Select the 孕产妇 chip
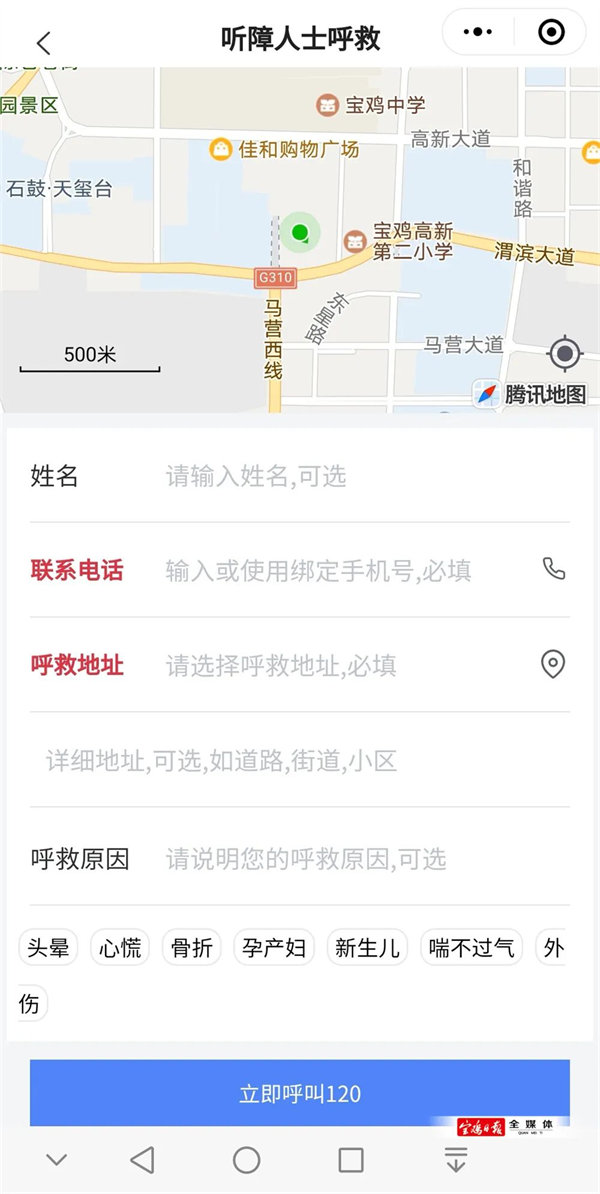This screenshot has height=1194, width=600. (274, 948)
